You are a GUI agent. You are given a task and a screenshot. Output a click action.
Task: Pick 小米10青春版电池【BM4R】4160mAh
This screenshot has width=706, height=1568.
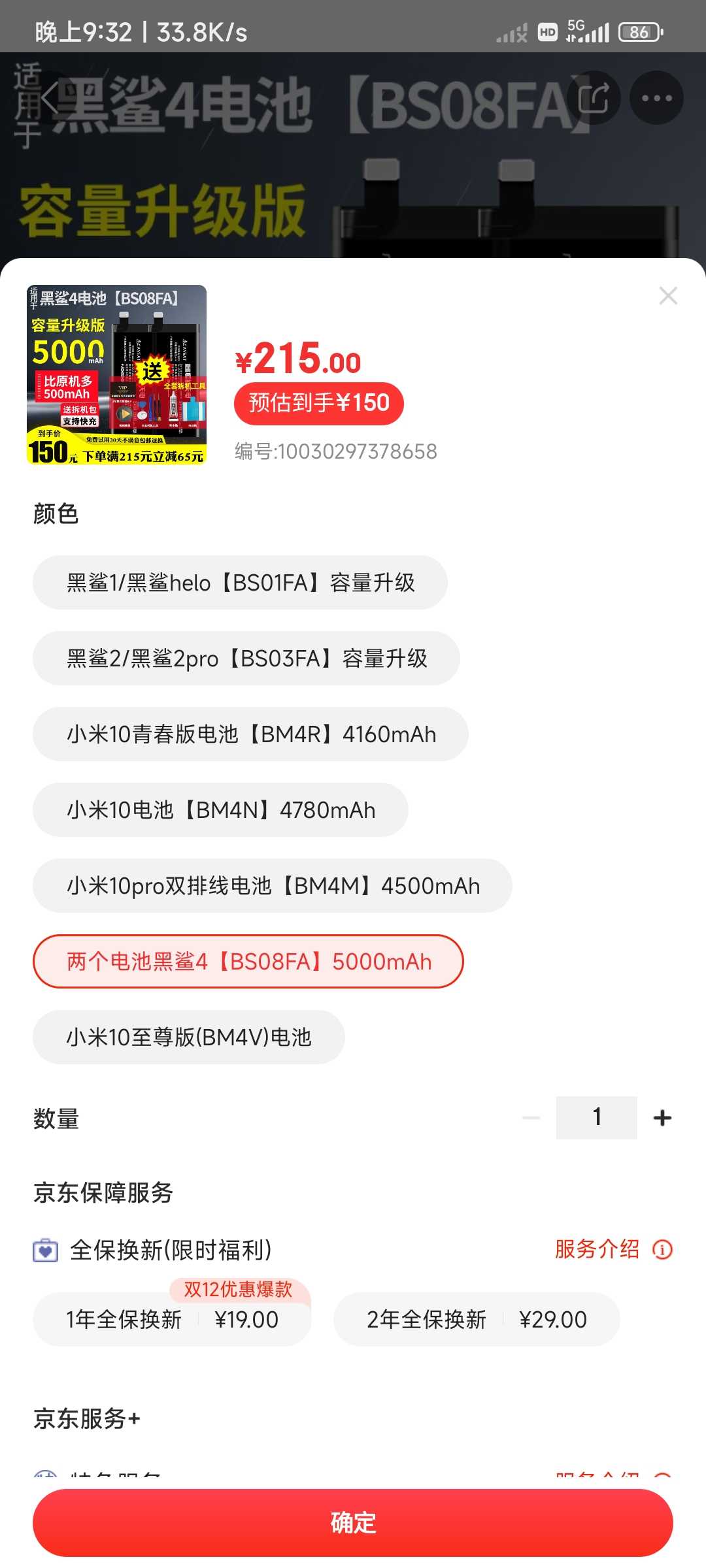coord(250,734)
